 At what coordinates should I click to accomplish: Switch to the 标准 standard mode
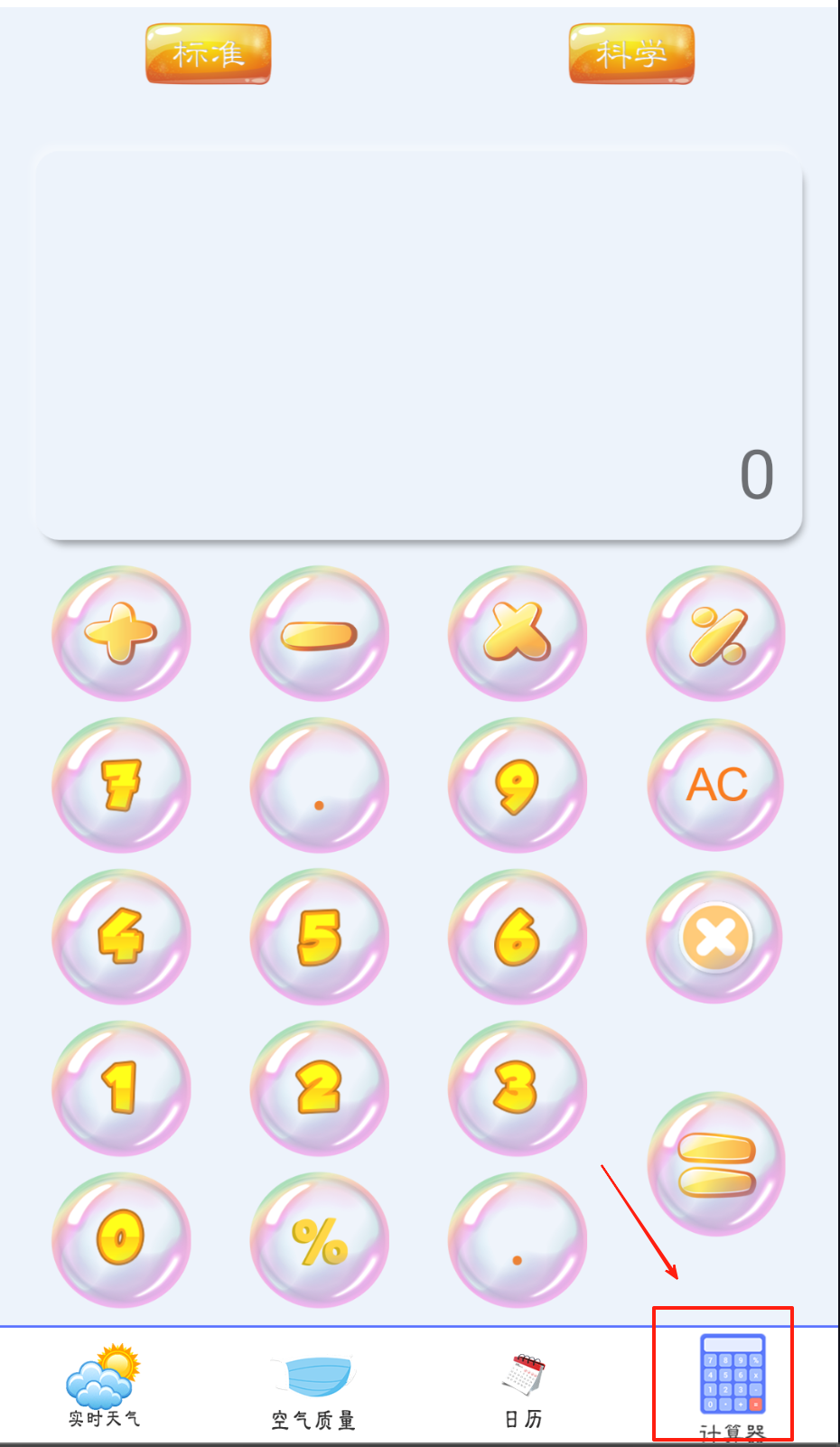click(209, 54)
